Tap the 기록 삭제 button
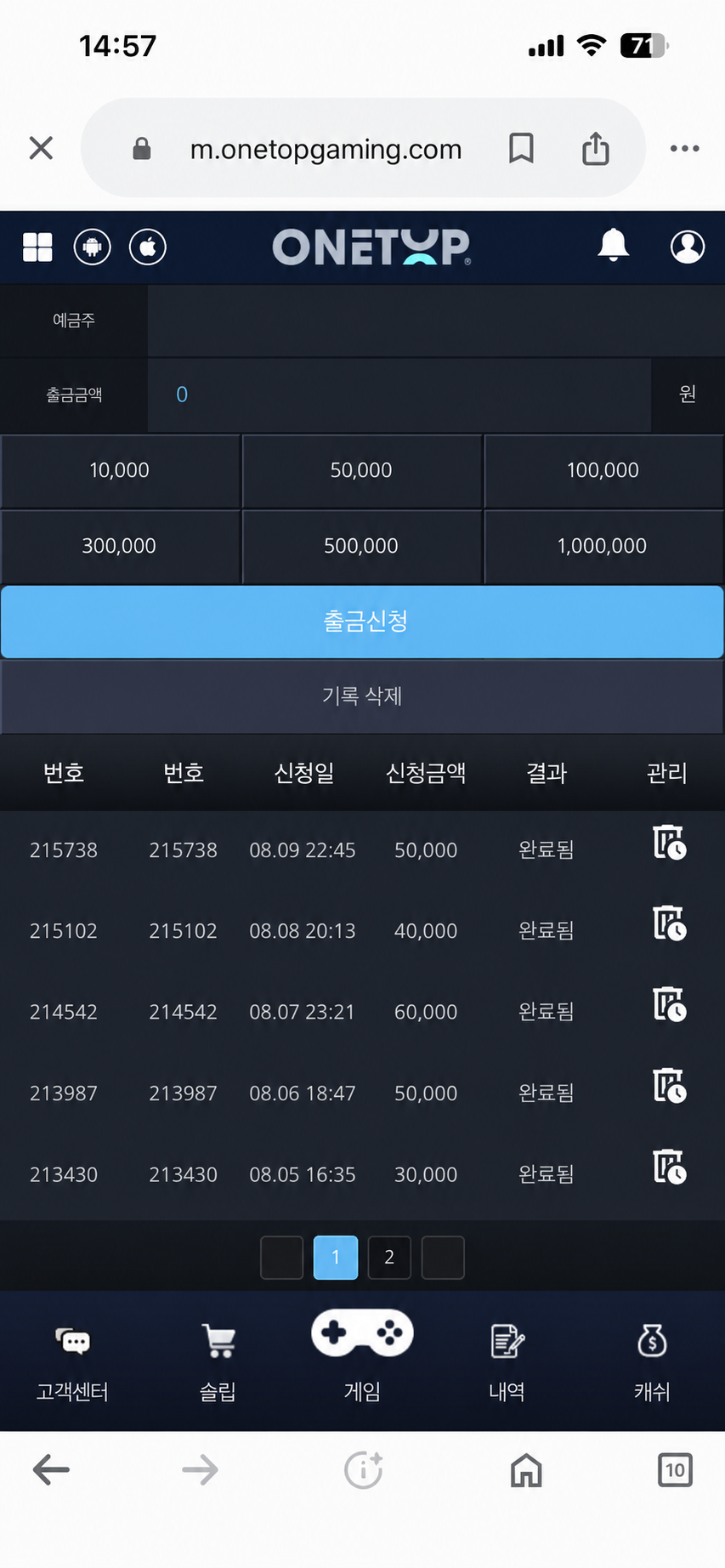 (x=362, y=696)
